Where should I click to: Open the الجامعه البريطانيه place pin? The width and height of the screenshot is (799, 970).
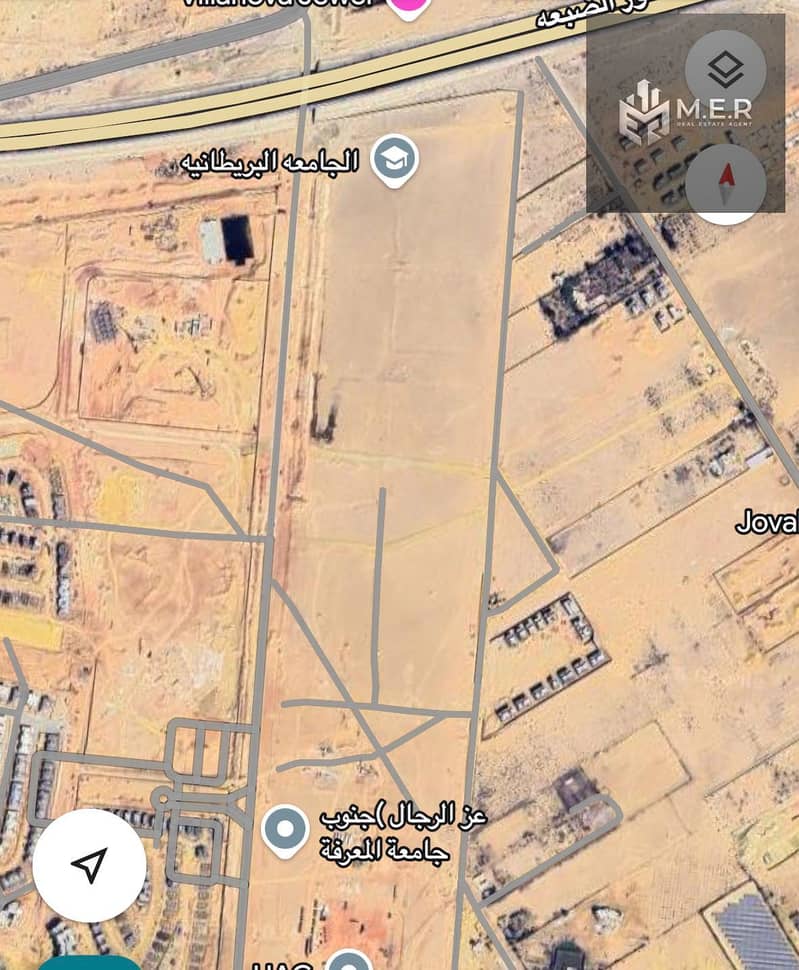pos(395,160)
